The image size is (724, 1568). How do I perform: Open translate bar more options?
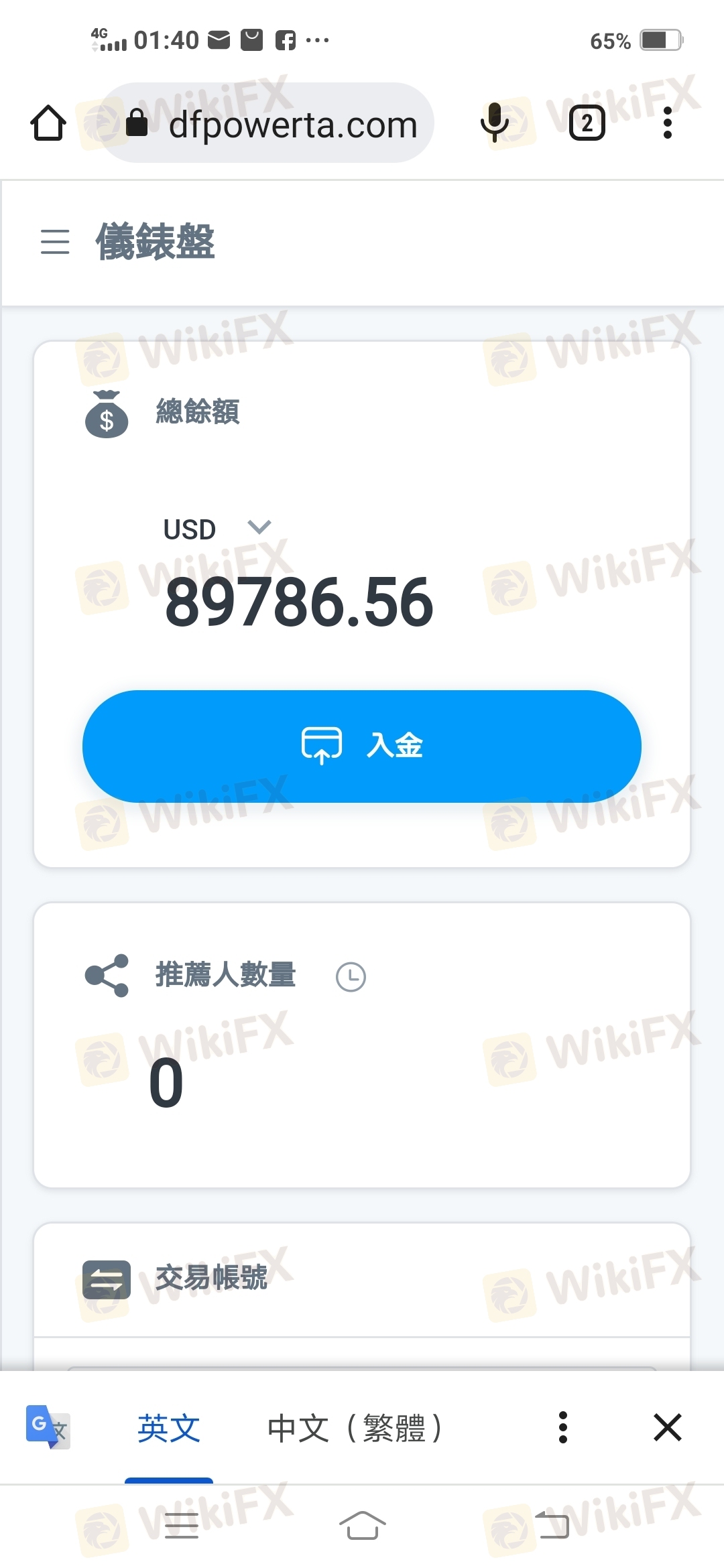point(563,1427)
